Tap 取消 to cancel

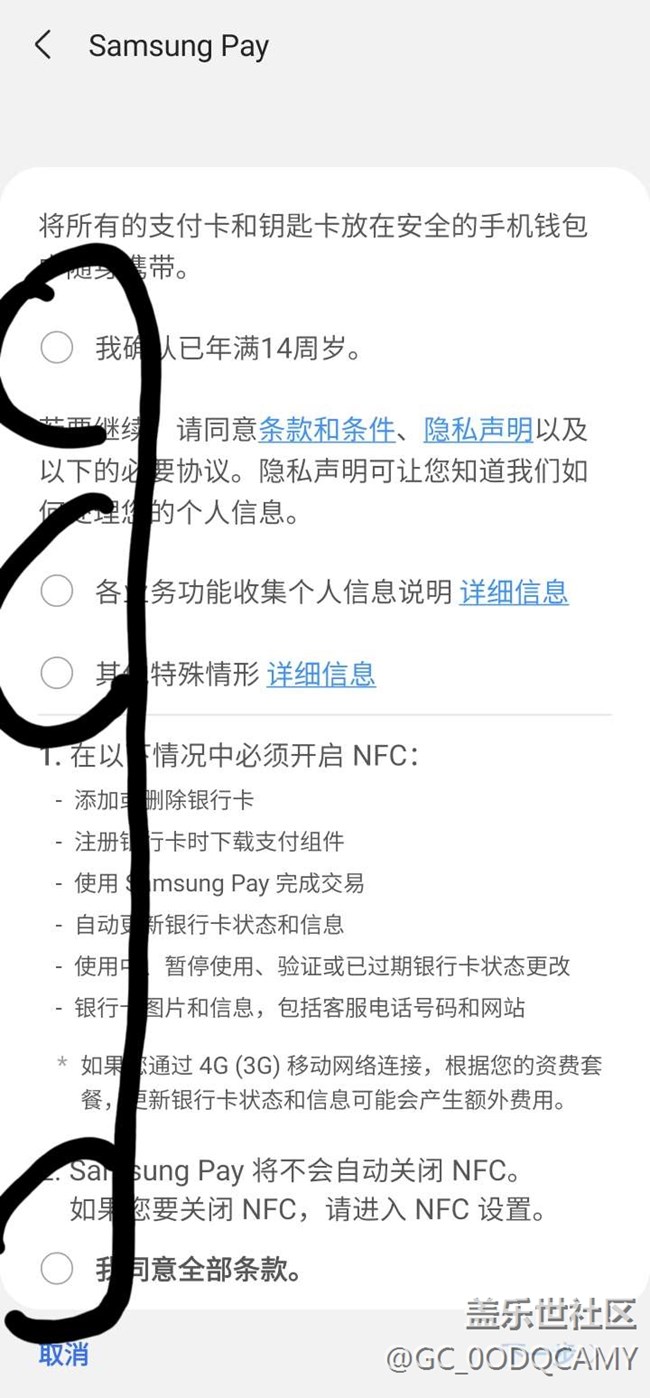[64, 1354]
